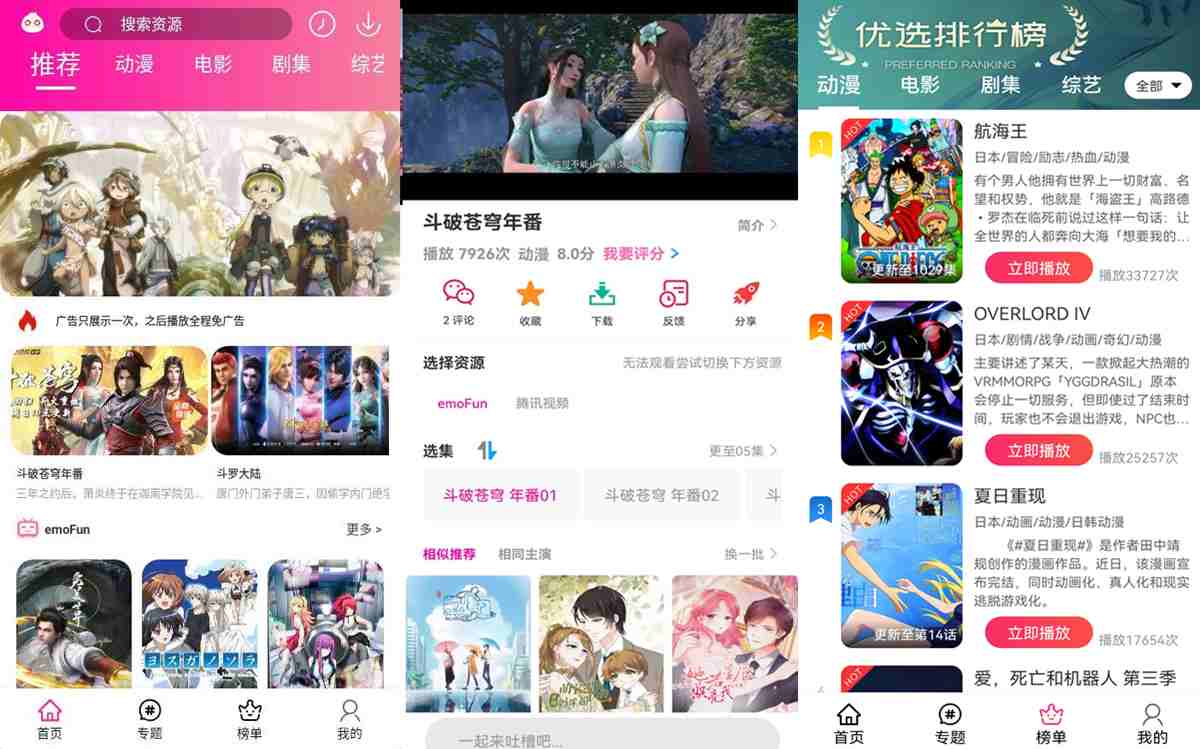This screenshot has width=1200, height=749.
Task: Tap 立即播放 for OVERLORD IV
Action: [x=1039, y=451]
